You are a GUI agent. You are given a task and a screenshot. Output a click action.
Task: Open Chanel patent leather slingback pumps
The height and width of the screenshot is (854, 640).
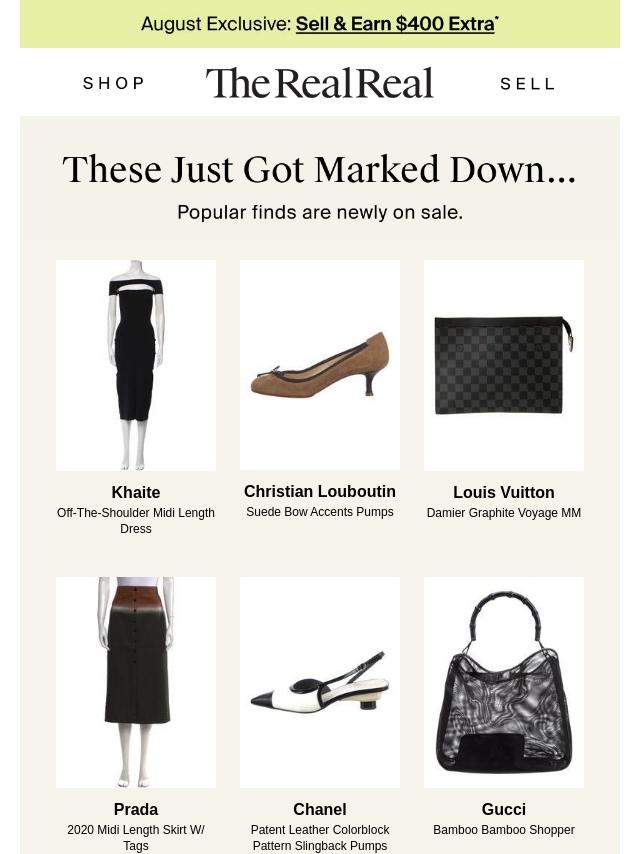[320, 682]
